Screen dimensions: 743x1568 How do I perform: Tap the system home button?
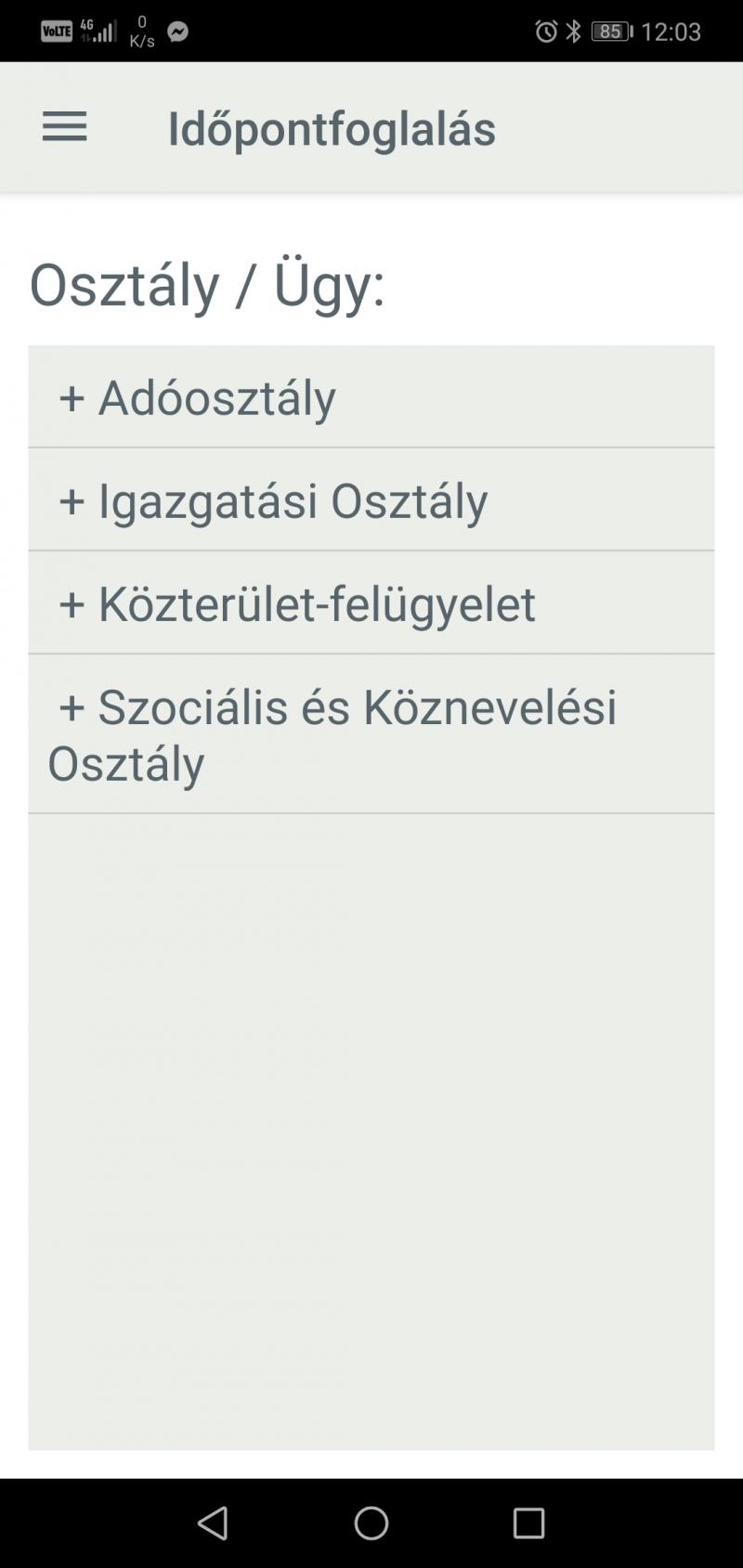(x=371, y=1523)
